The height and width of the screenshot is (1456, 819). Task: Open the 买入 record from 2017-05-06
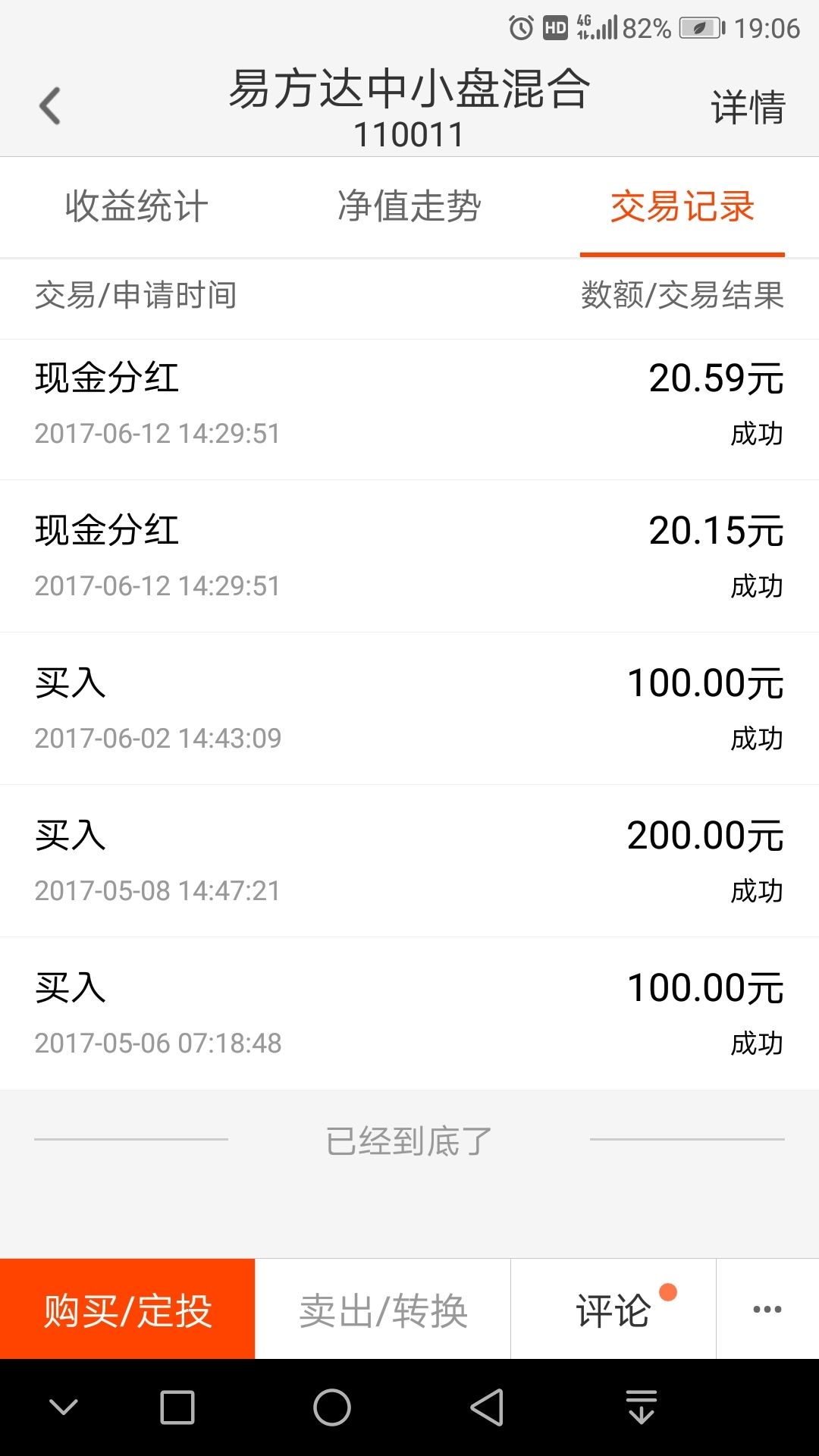coord(409,1014)
